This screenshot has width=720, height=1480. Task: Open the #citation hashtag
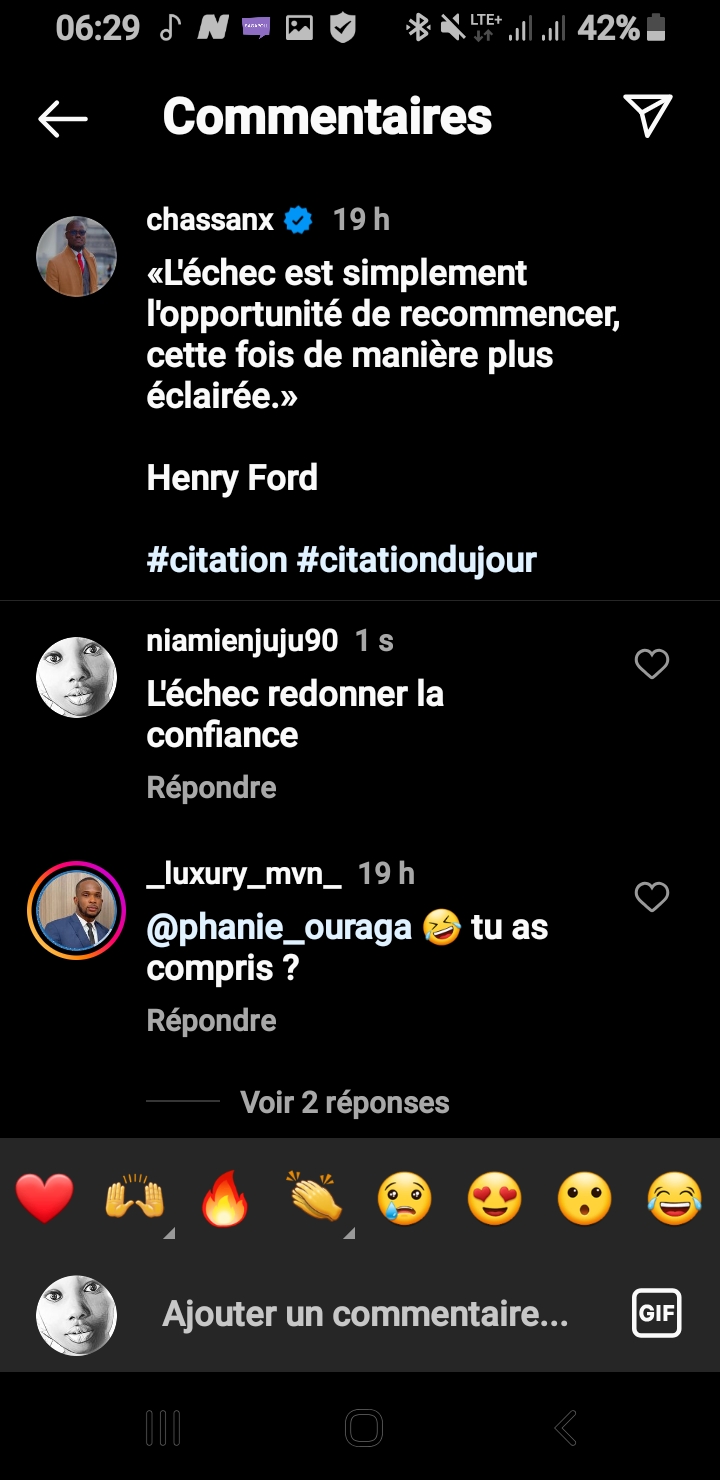[217, 560]
